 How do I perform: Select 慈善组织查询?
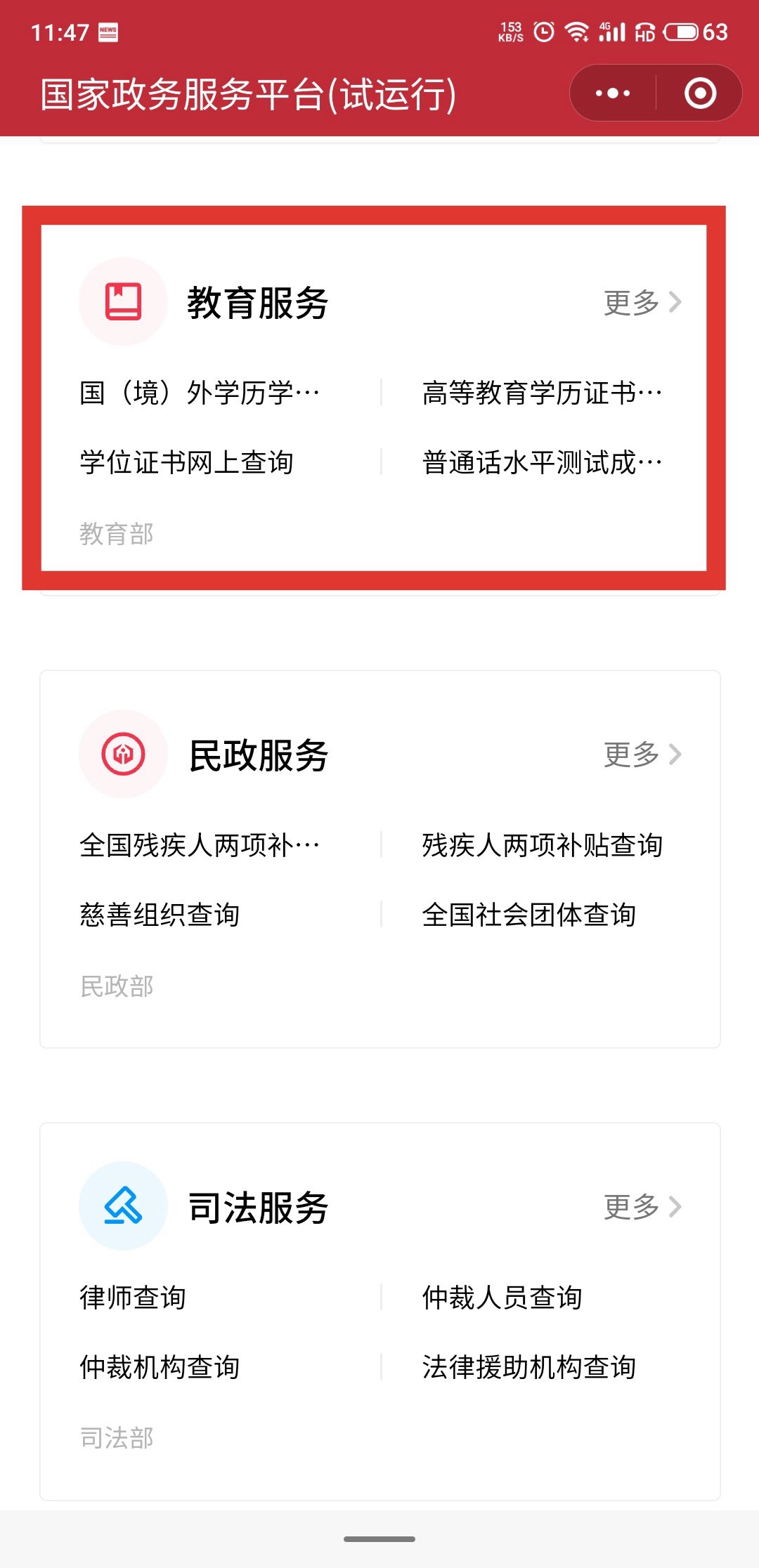(160, 915)
